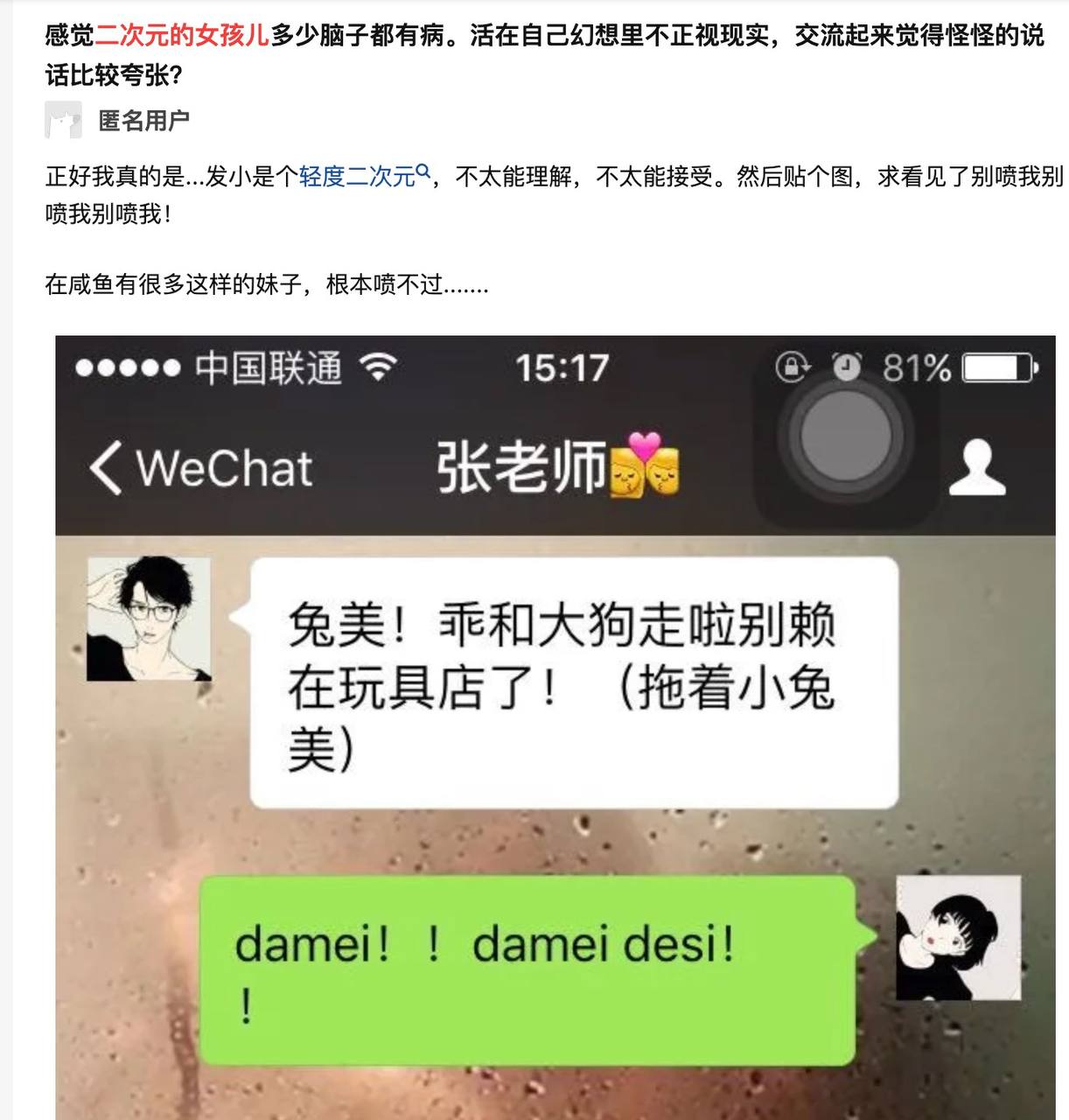Click the search icon beside 轻度二次元

(423, 170)
